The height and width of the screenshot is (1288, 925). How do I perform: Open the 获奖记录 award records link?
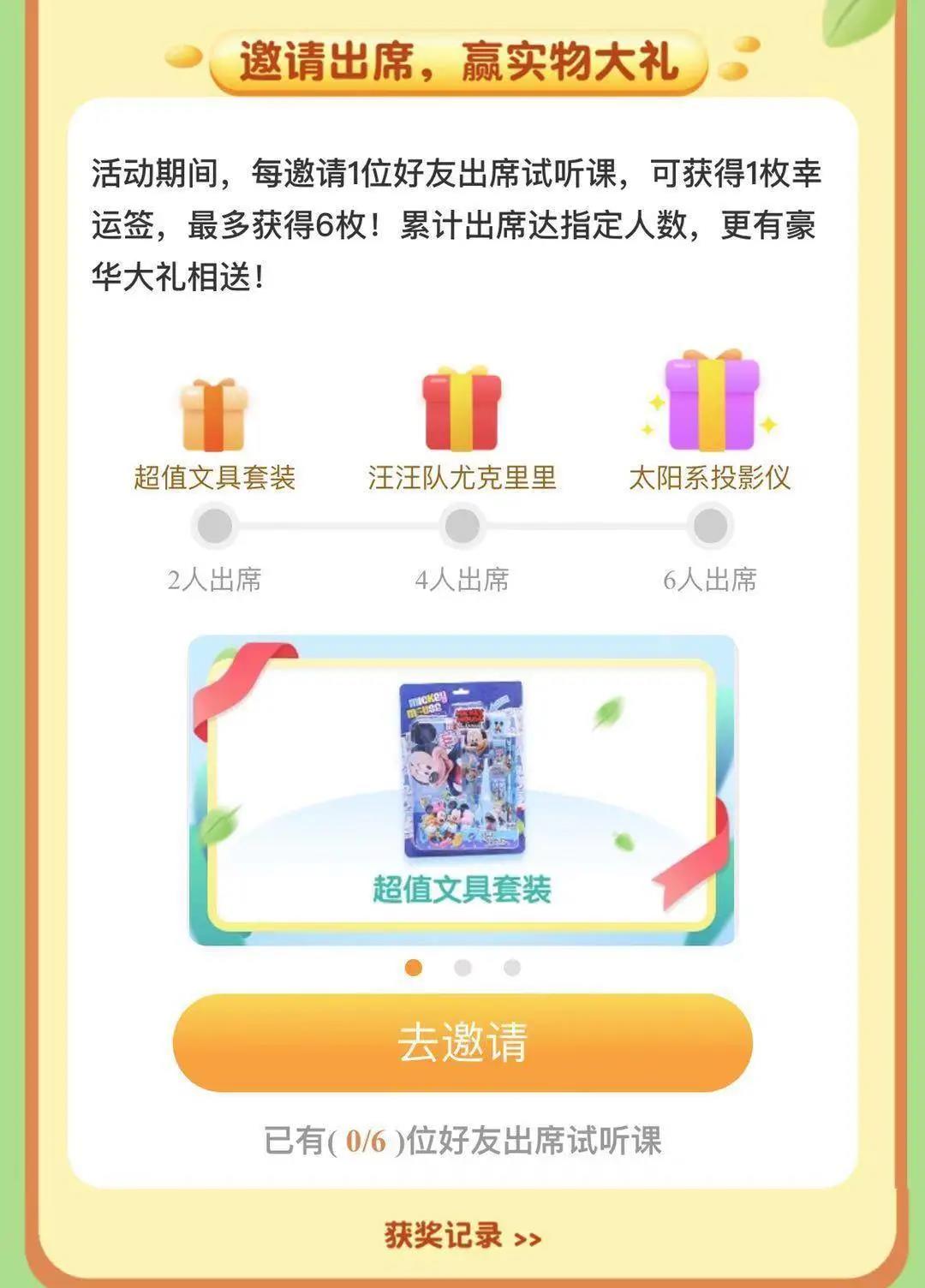click(x=462, y=1236)
